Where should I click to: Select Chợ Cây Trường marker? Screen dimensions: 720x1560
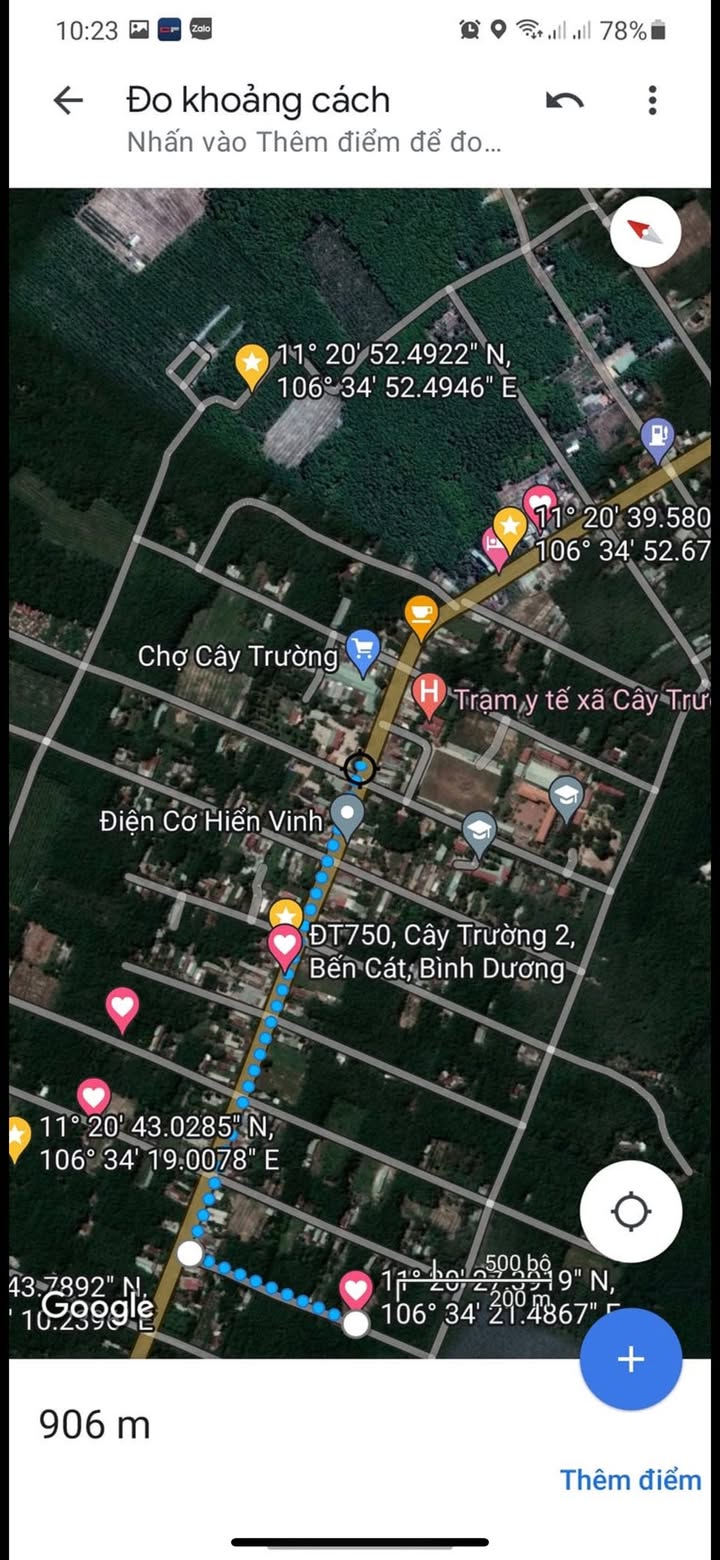[x=362, y=650]
